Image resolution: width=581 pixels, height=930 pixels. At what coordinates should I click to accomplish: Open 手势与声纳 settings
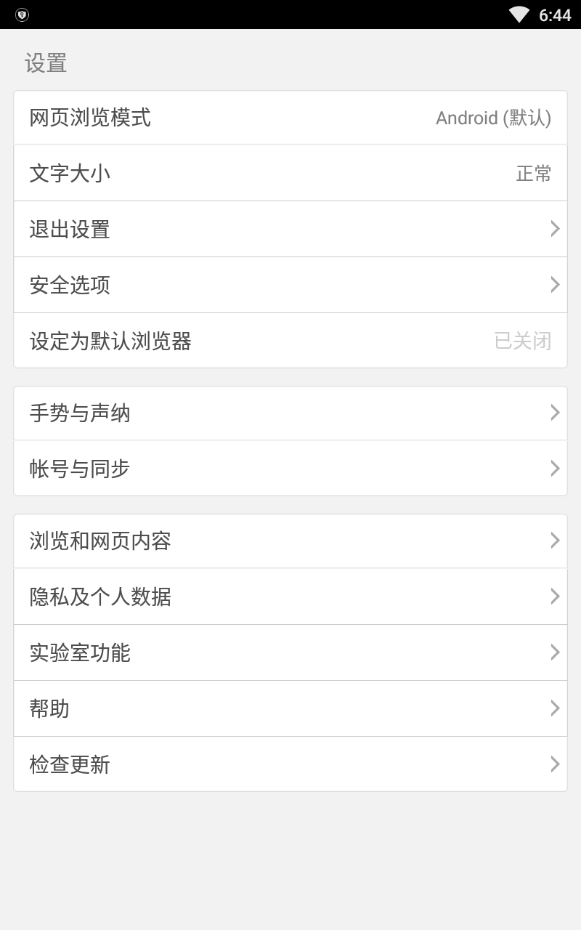(x=290, y=413)
